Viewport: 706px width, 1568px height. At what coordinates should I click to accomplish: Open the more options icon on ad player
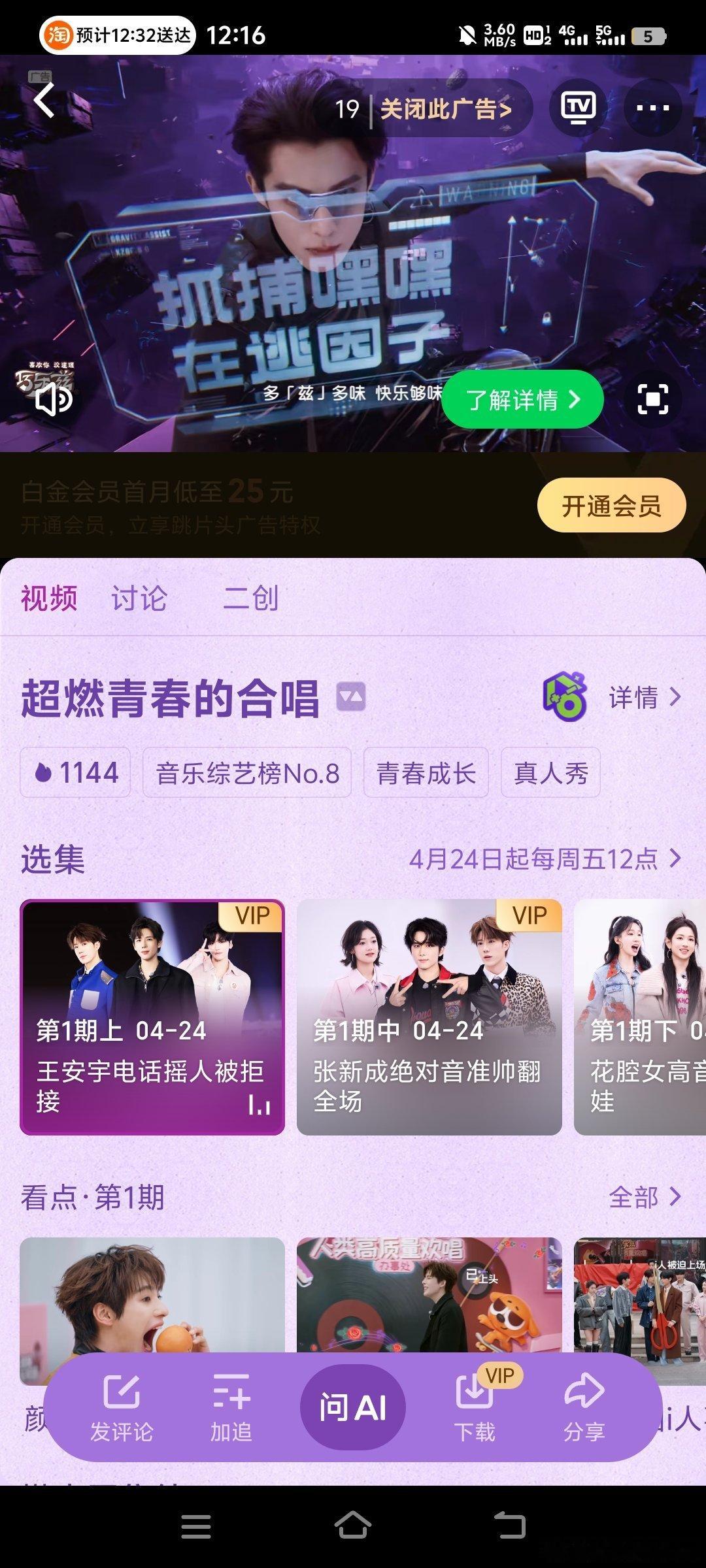tap(653, 107)
